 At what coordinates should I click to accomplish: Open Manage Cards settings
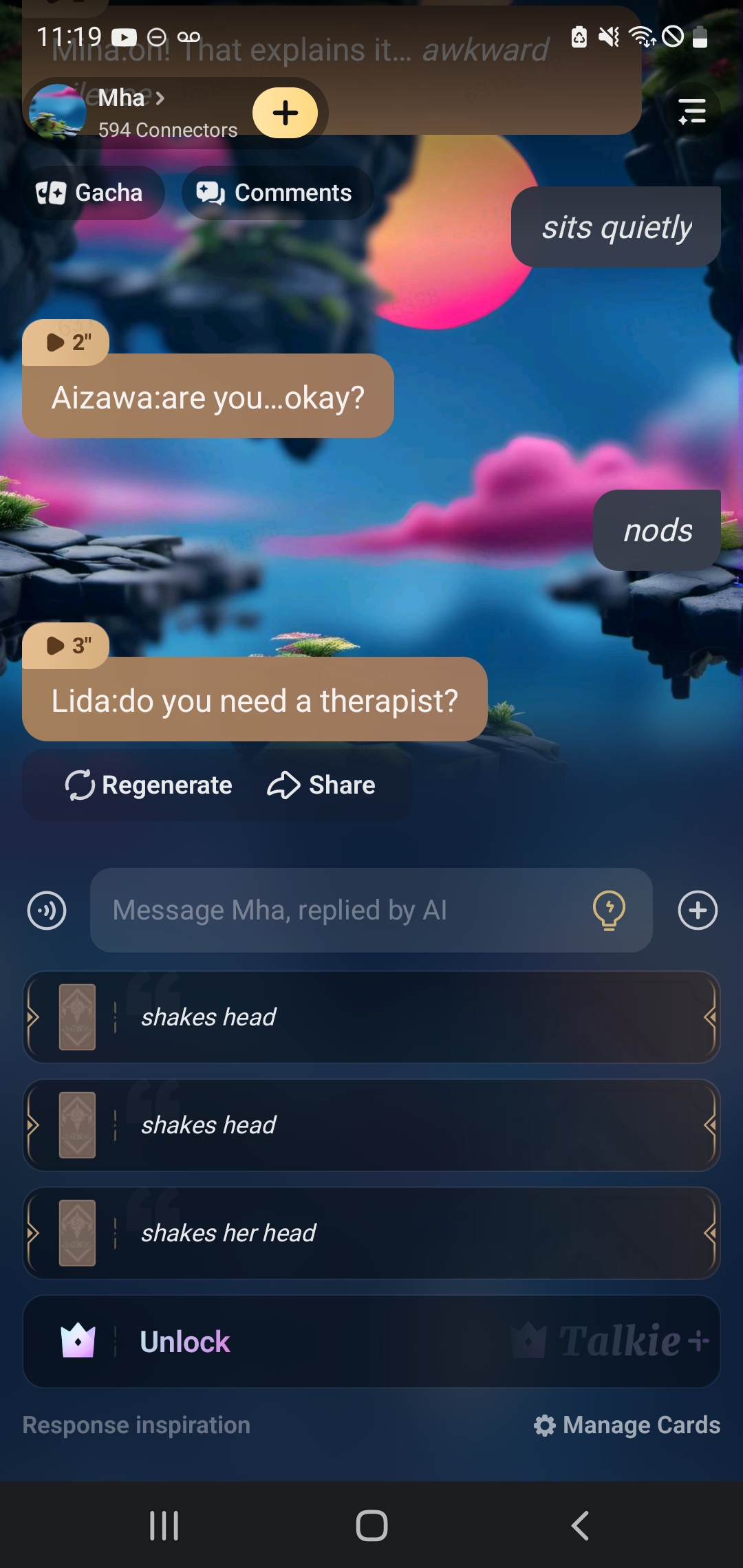click(627, 1426)
